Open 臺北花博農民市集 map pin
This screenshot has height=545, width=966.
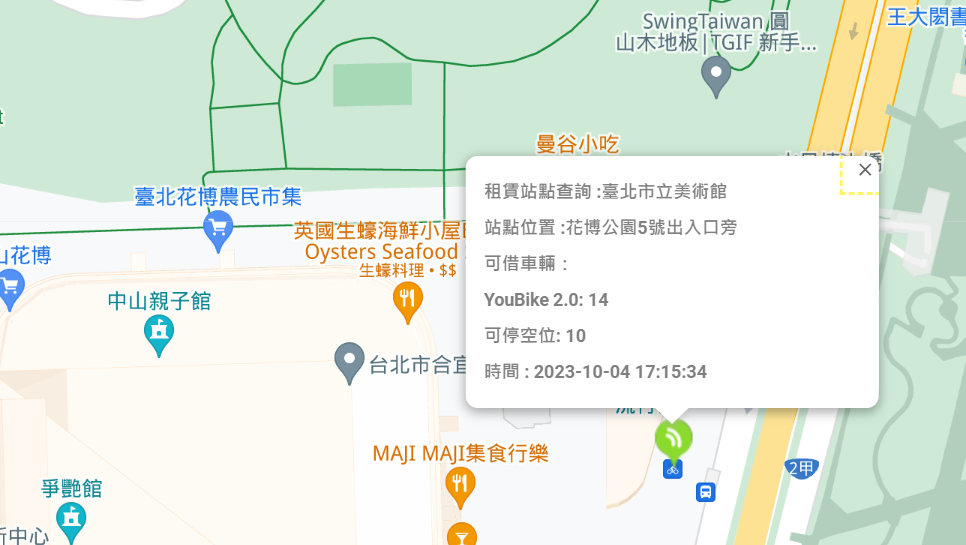click(217, 230)
